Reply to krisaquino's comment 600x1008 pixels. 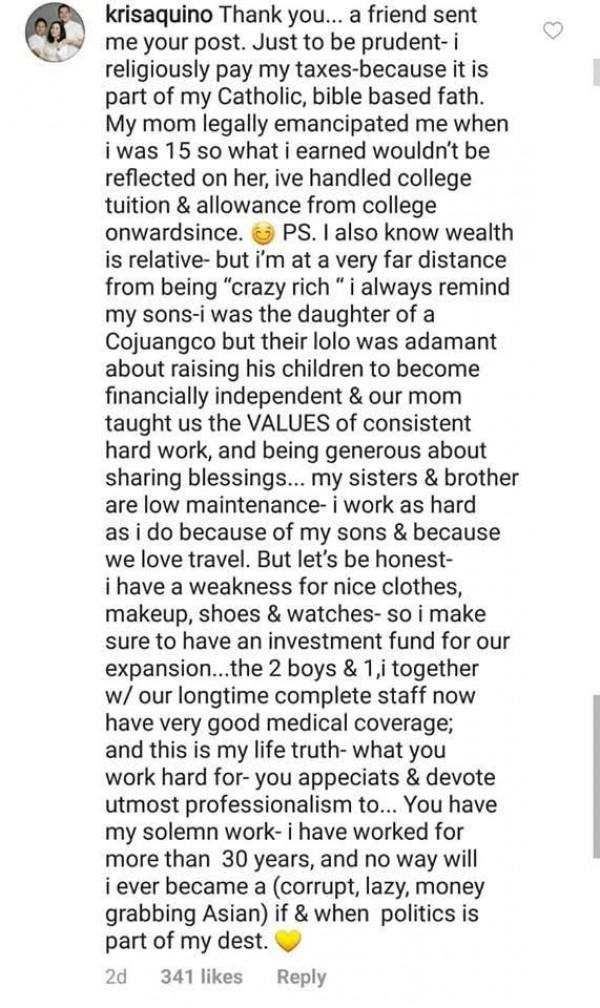(x=301, y=976)
